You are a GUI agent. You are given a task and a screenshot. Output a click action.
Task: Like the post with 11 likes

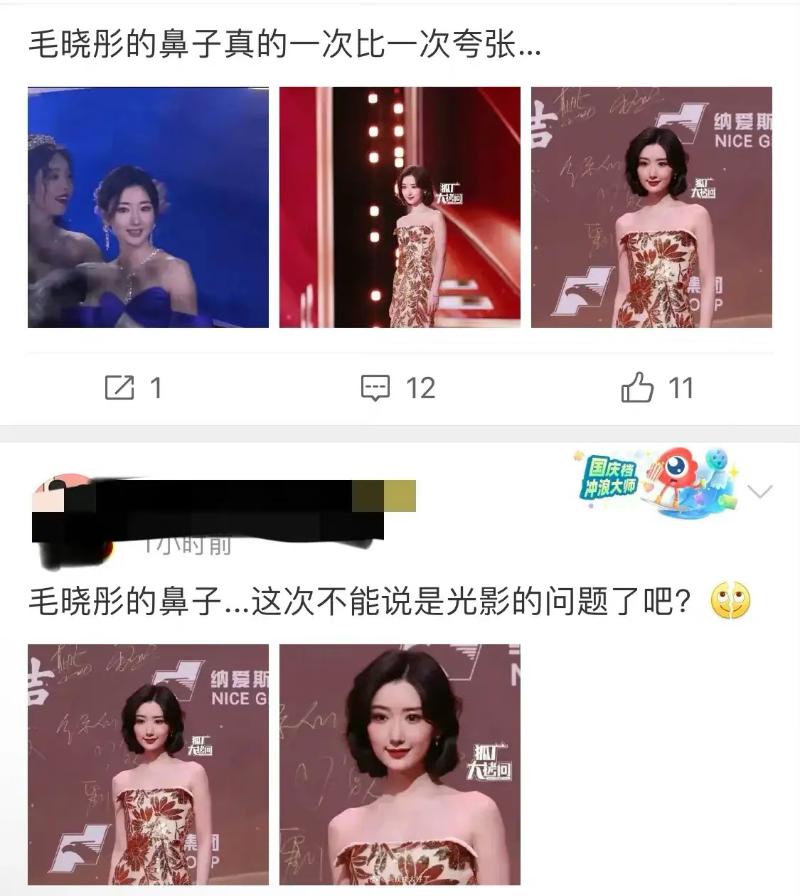[657, 387]
